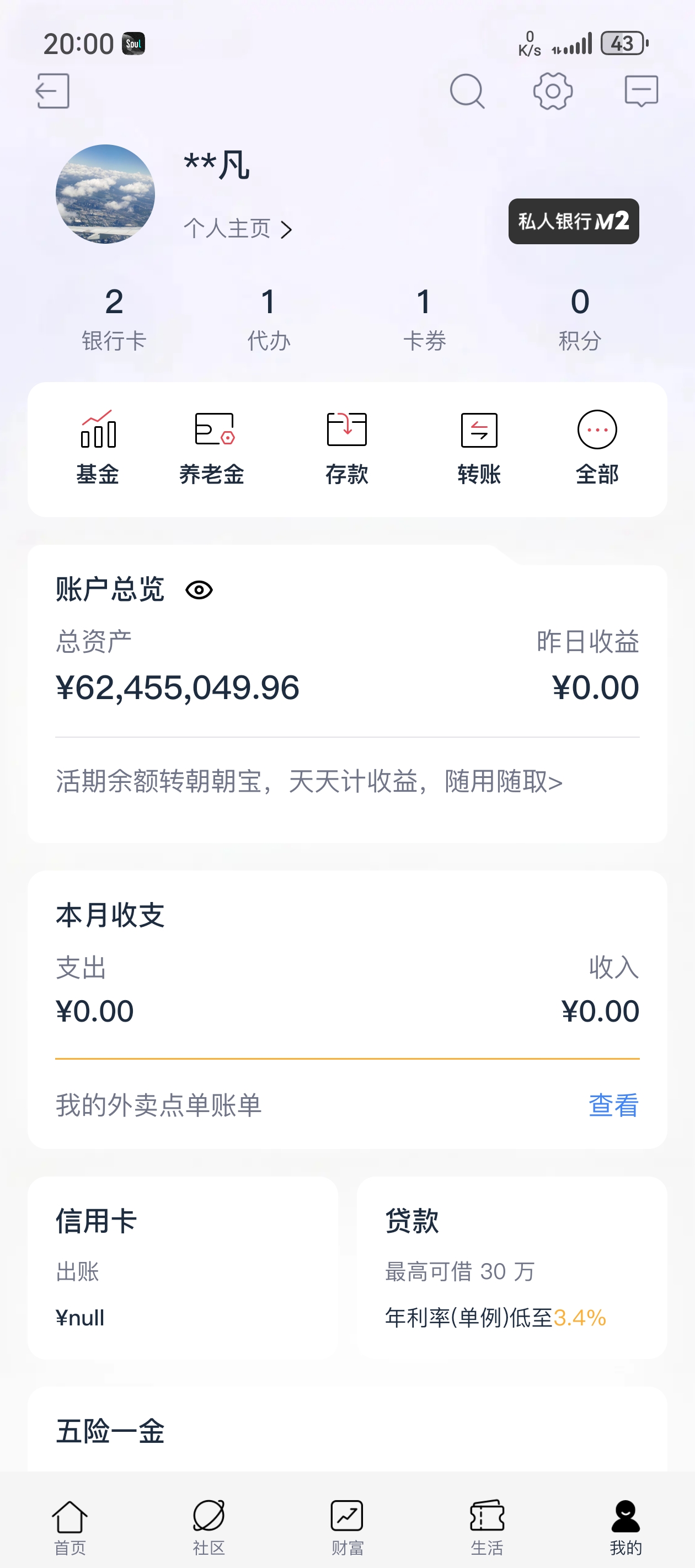
Task: Open the 朝朝宝 balance transfer promo link
Action: [x=309, y=782]
